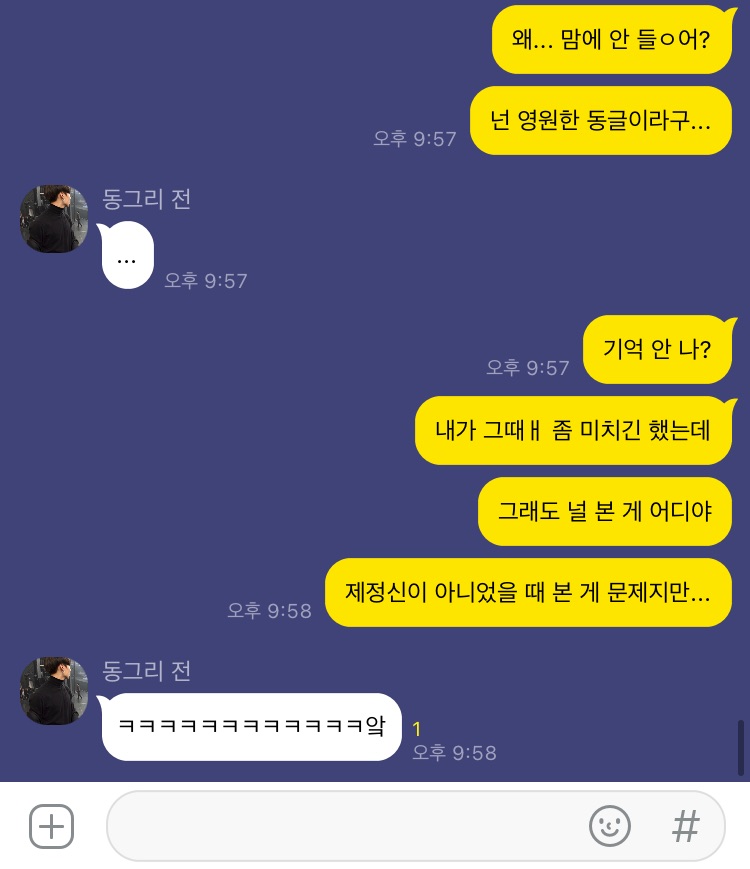View 동그리 전's avatar next to the ㅋㅋㅋ message

tap(54, 691)
